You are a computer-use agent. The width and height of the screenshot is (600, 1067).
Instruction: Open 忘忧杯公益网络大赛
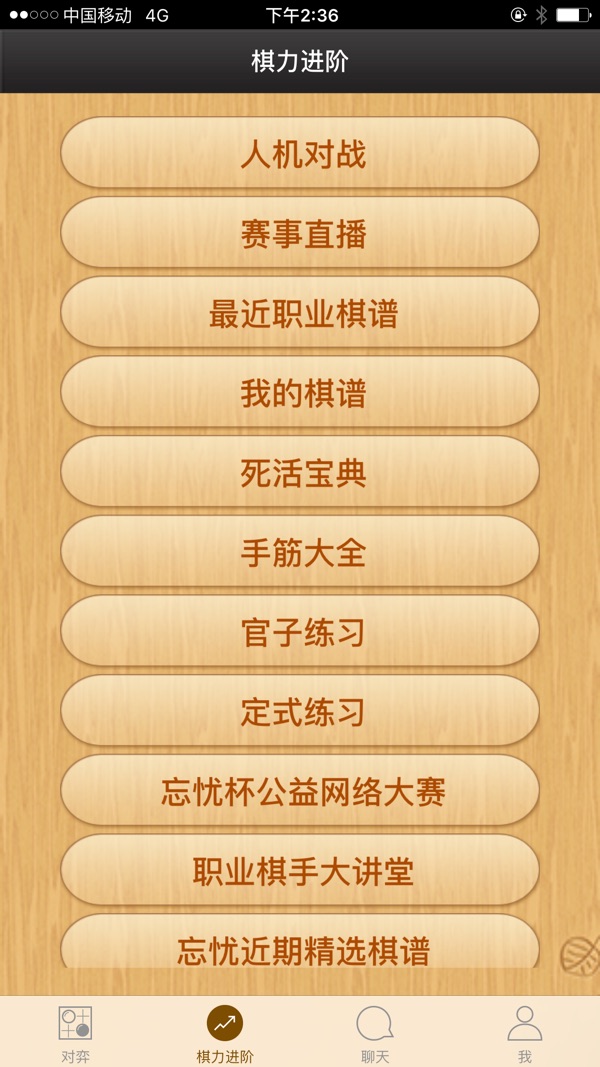click(x=300, y=792)
